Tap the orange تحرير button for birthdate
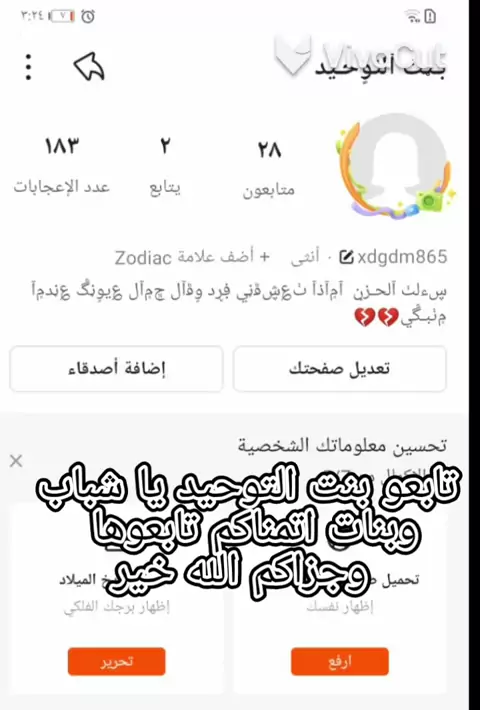The height and width of the screenshot is (710, 480). coord(117,662)
